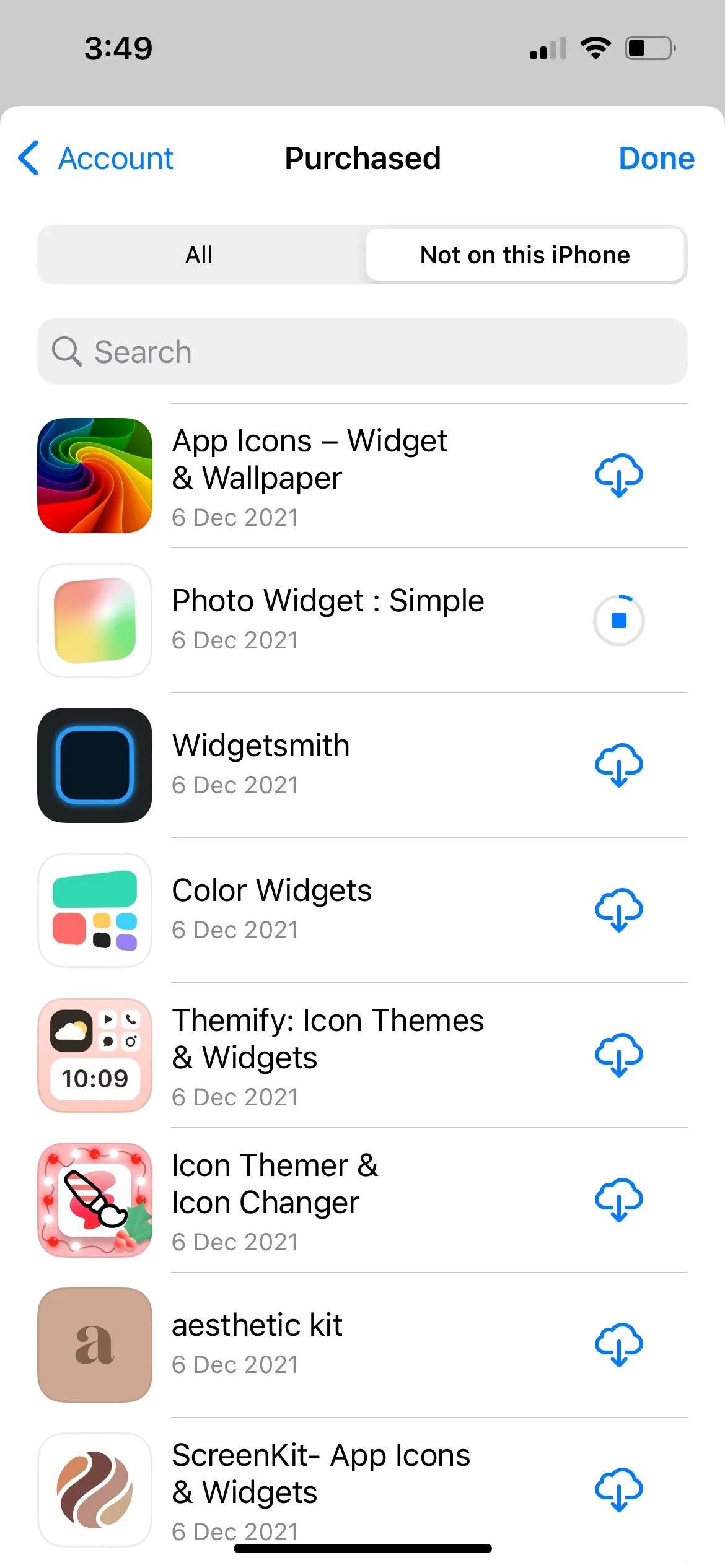
Task: Tap the search magnifier icon
Action: tap(67, 351)
